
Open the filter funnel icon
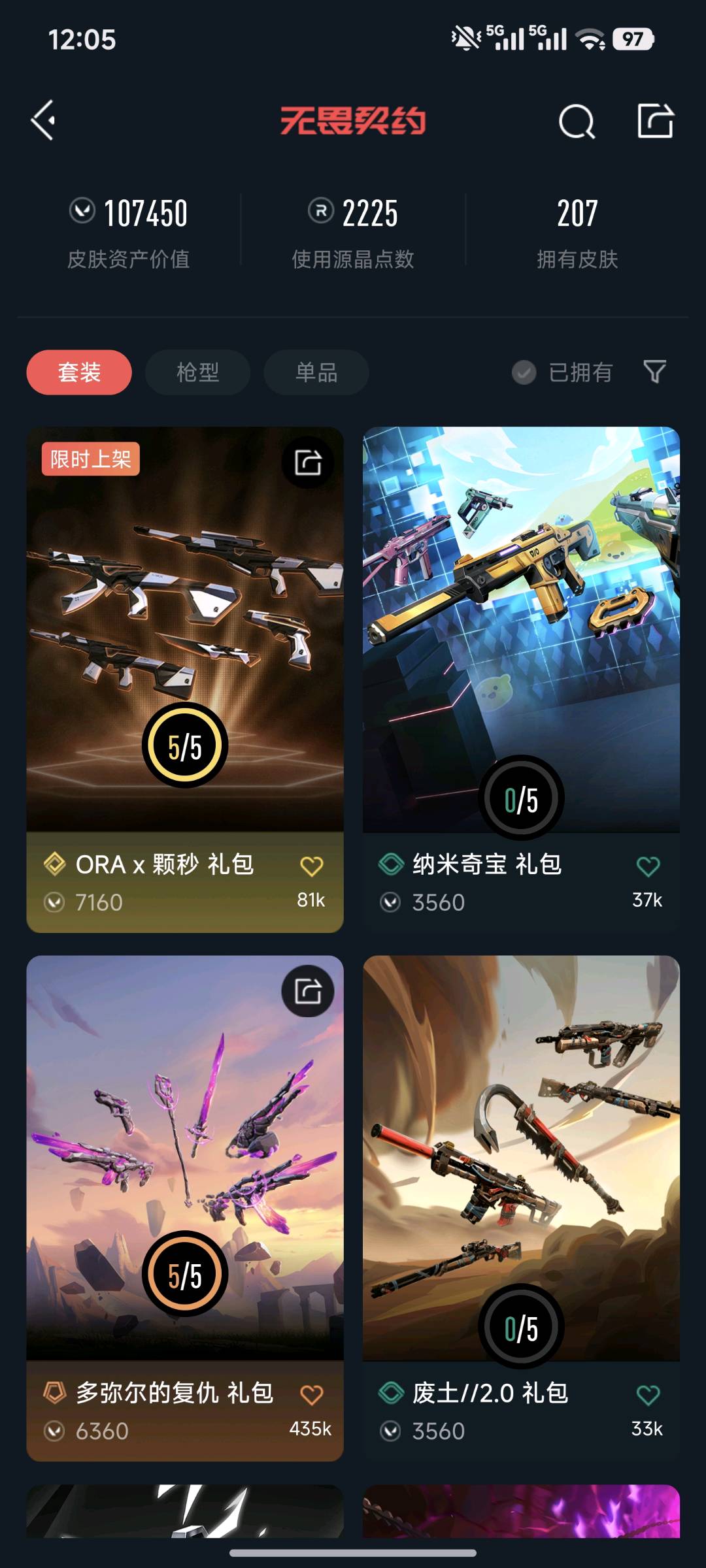point(654,372)
